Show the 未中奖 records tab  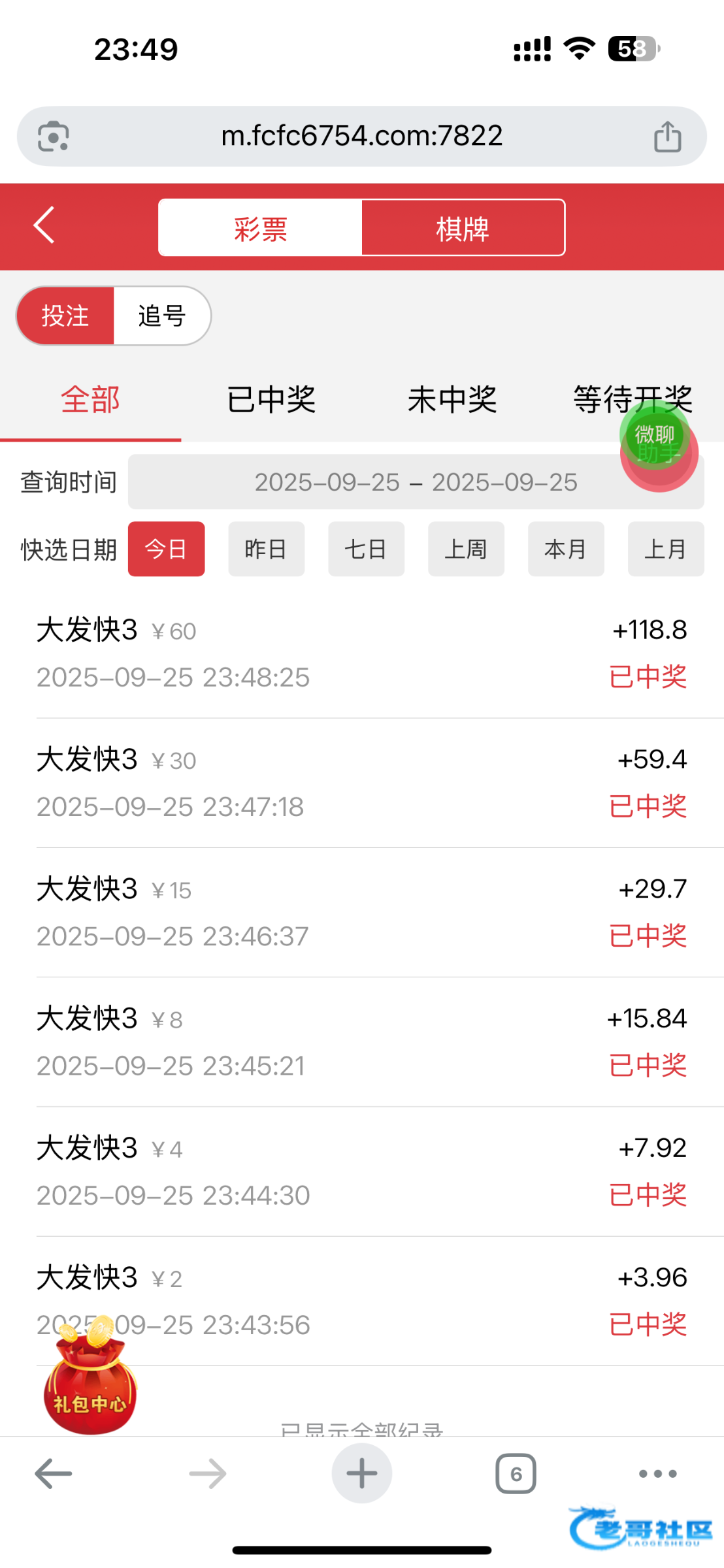(452, 400)
